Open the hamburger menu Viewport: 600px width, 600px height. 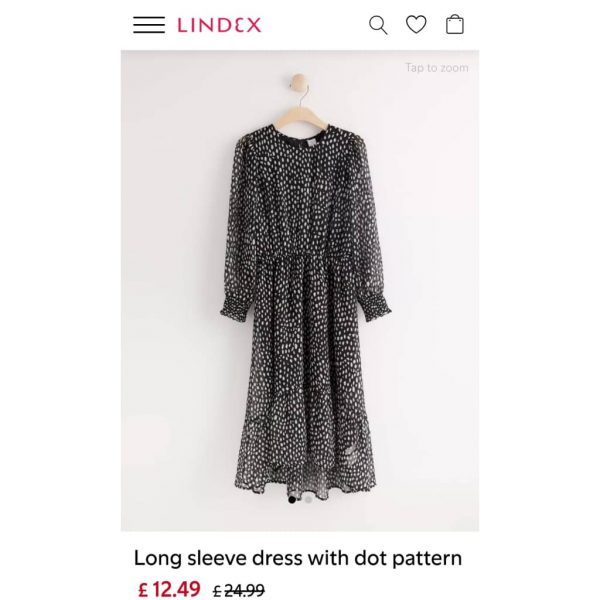click(x=149, y=25)
